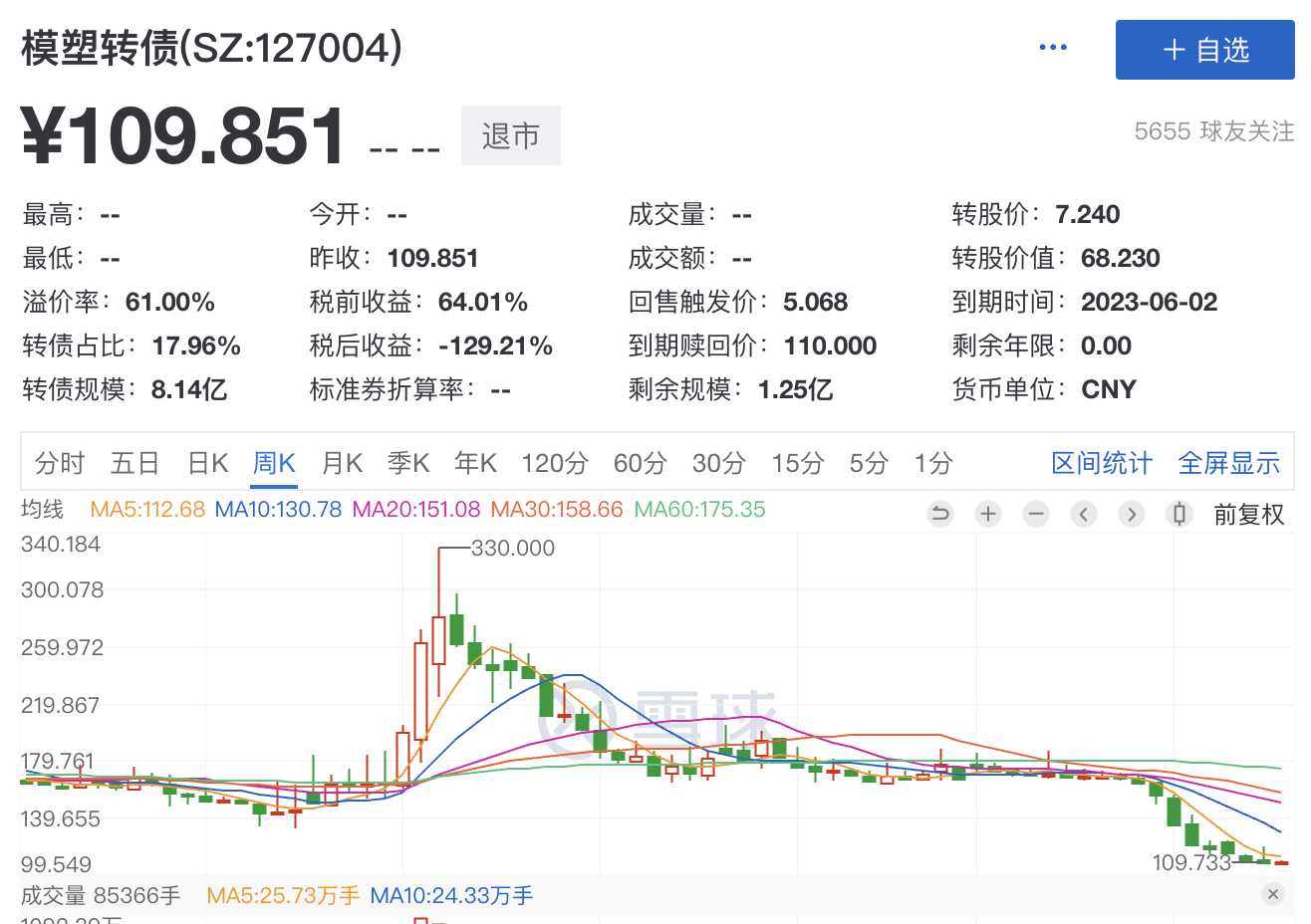Open the three-dot more options menu
The image size is (1311, 924).
point(1053,48)
